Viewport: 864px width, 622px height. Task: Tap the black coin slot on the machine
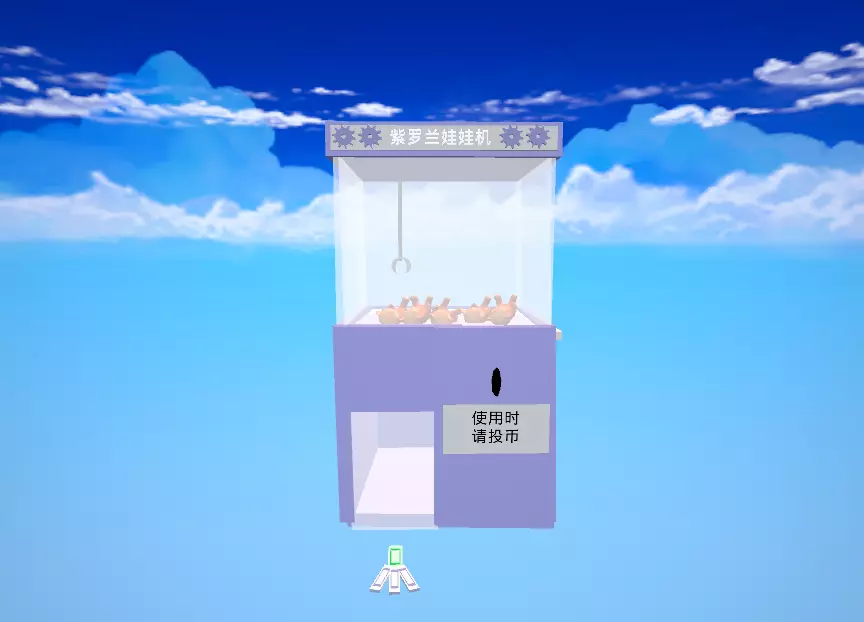click(496, 382)
